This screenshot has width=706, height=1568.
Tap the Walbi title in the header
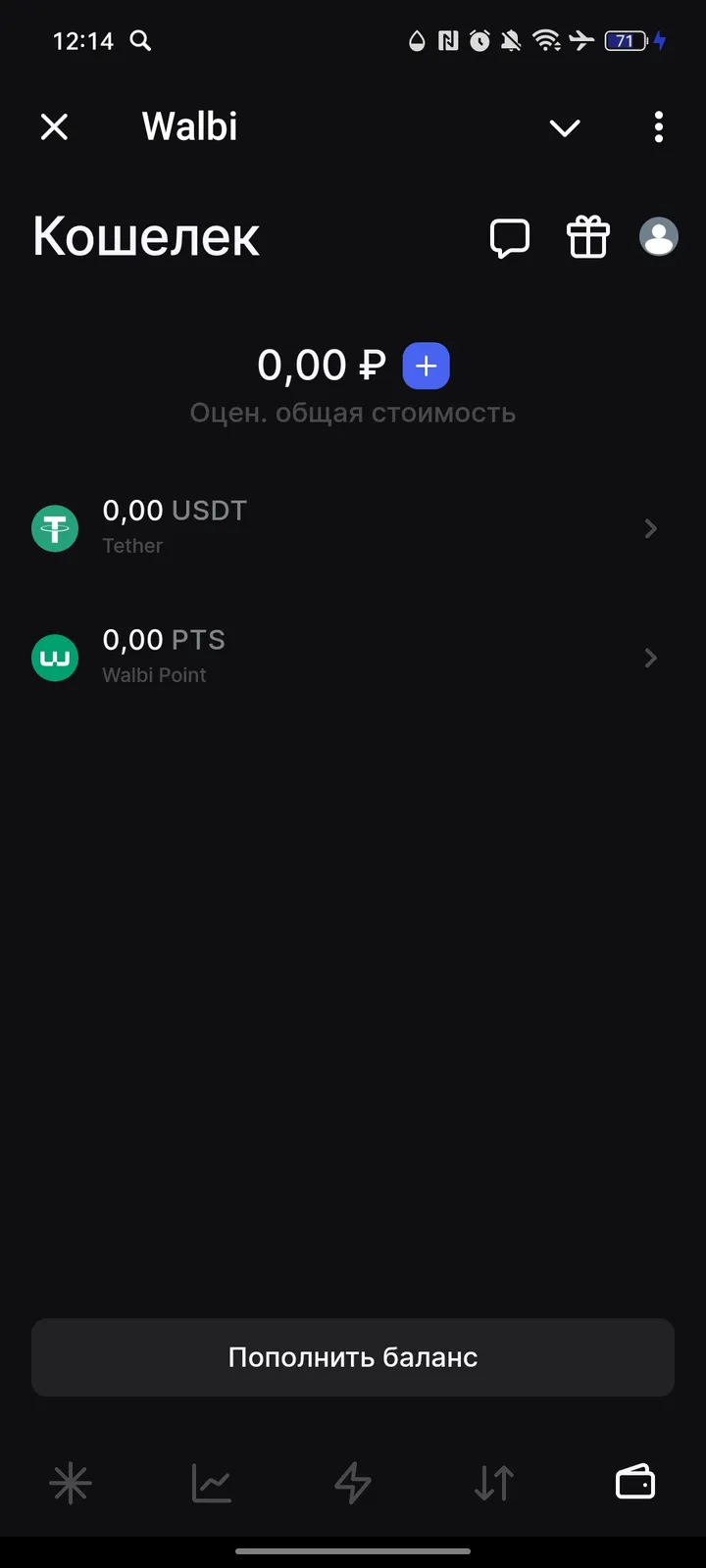[x=189, y=125]
